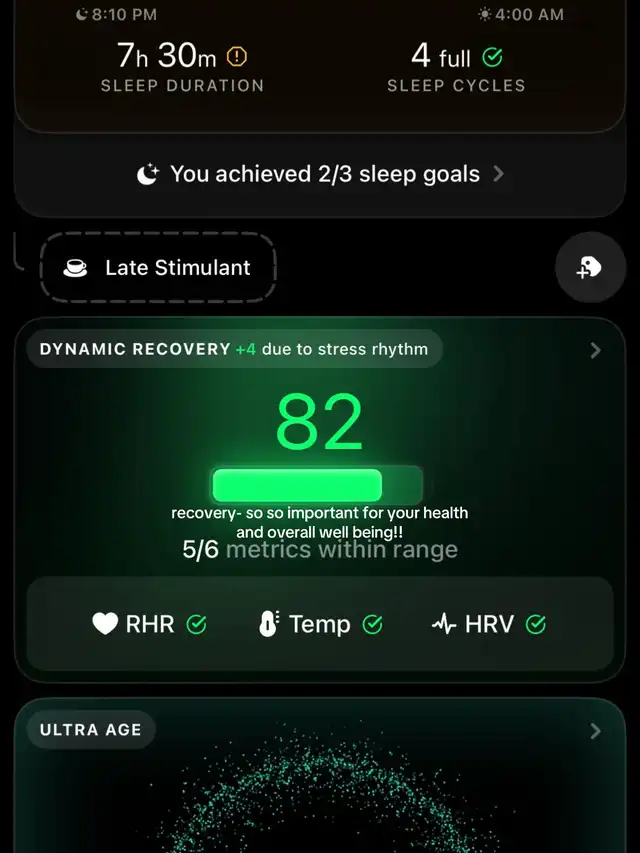The height and width of the screenshot is (853, 640).
Task: Open the Ultra Age card
Action: pyautogui.click(x=595, y=730)
